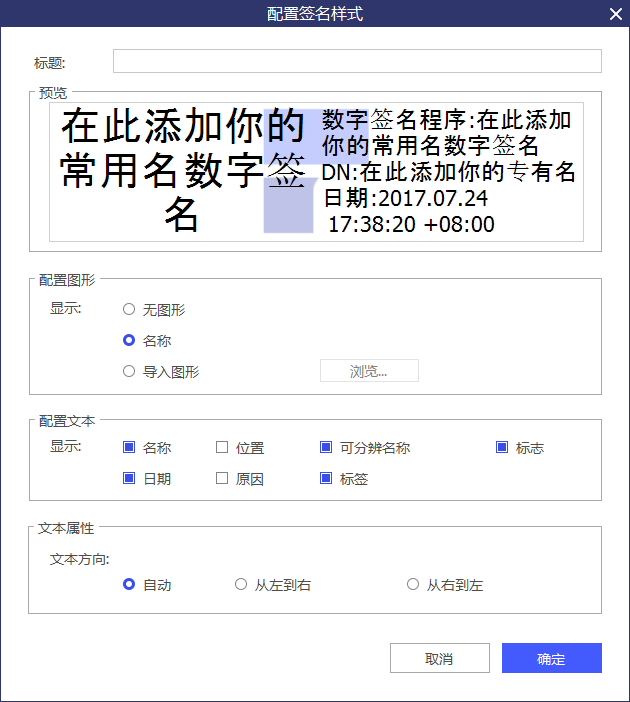Screen dimensions: 630x702
Task: Uncheck the 标志 checkbox
Action: [x=502, y=448]
